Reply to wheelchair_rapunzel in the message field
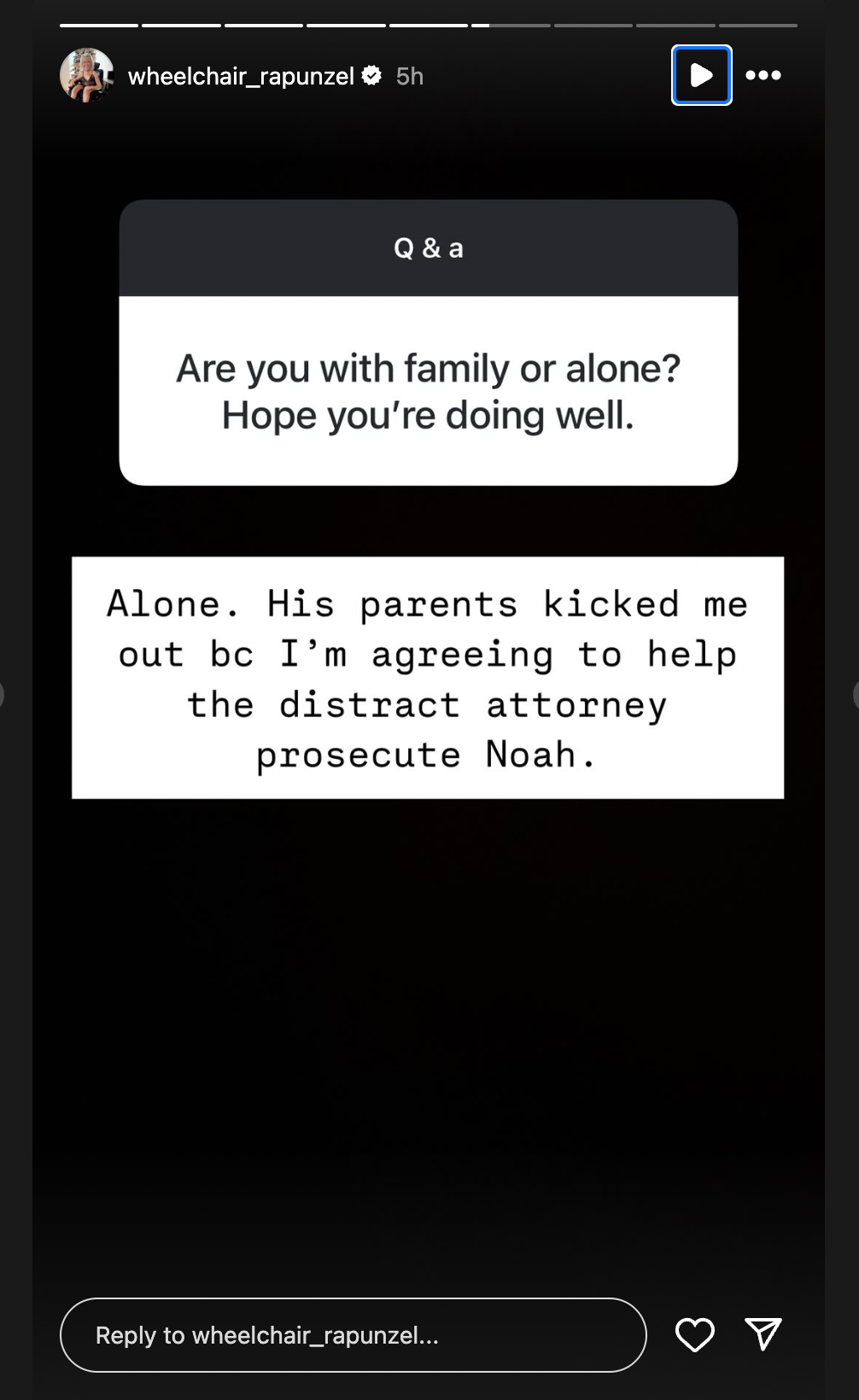Image resolution: width=859 pixels, height=1400 pixels. (x=354, y=1335)
